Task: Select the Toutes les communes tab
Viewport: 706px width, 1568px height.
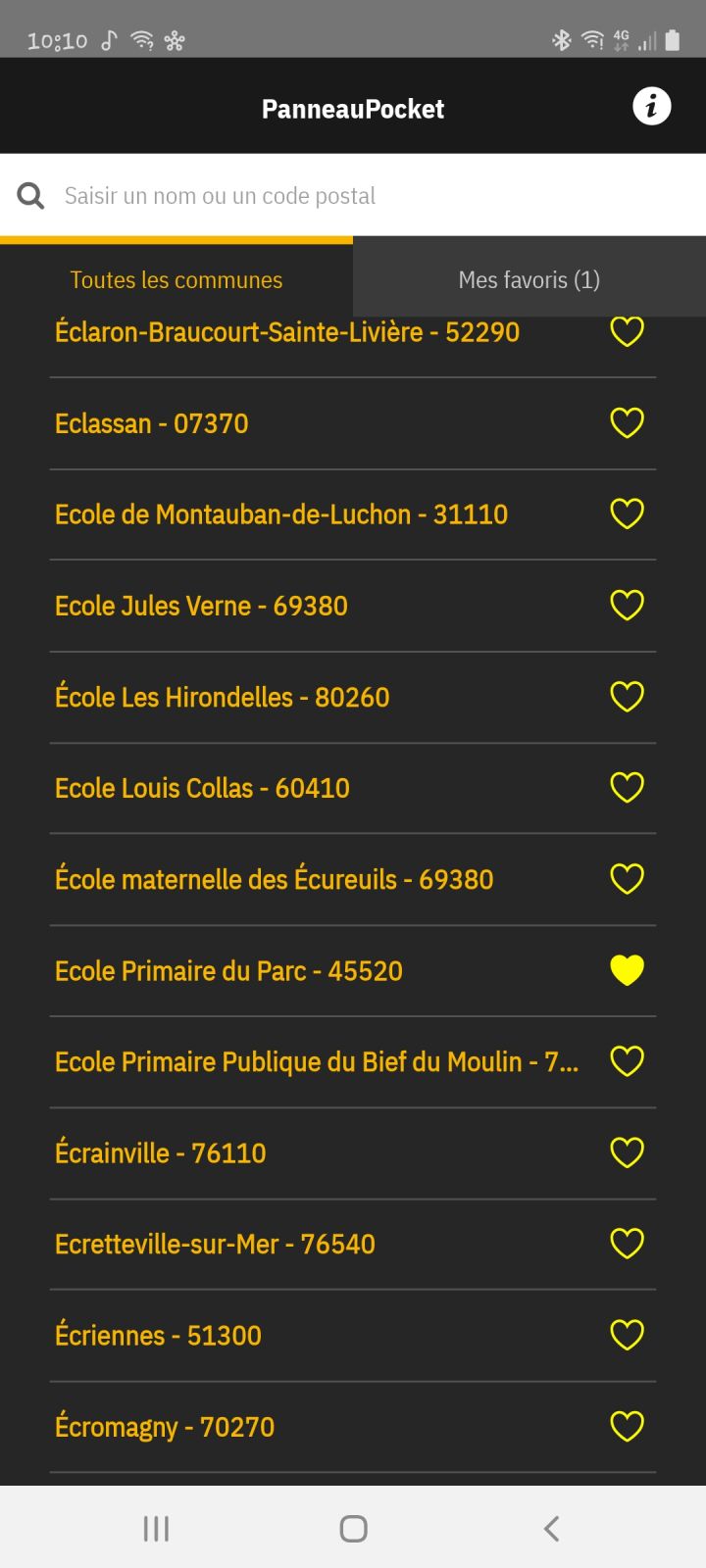Action: click(176, 280)
